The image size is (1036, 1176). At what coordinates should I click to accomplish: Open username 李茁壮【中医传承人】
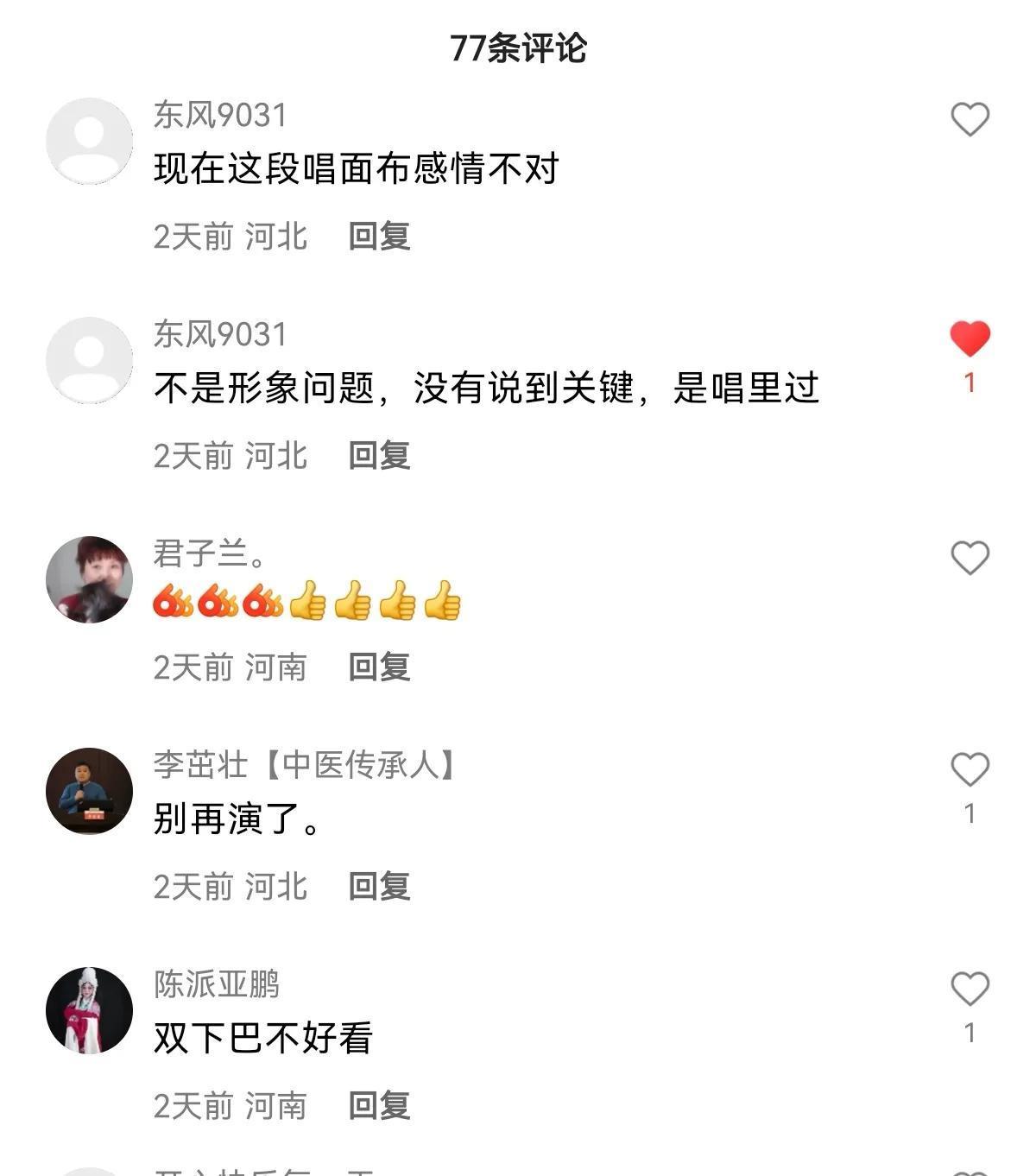[305, 764]
